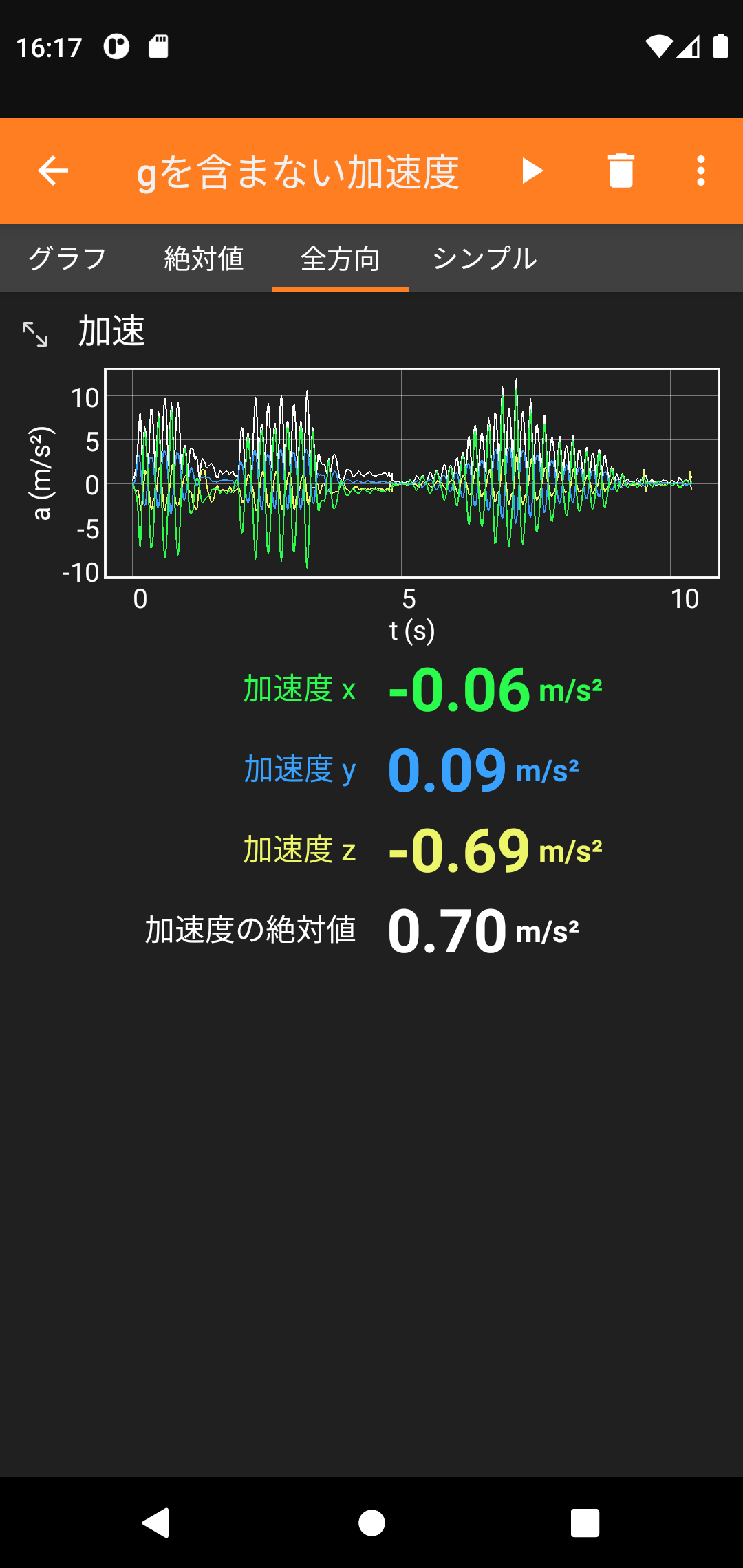
Task: Open recent apps from the navigation bar
Action: (585, 1523)
